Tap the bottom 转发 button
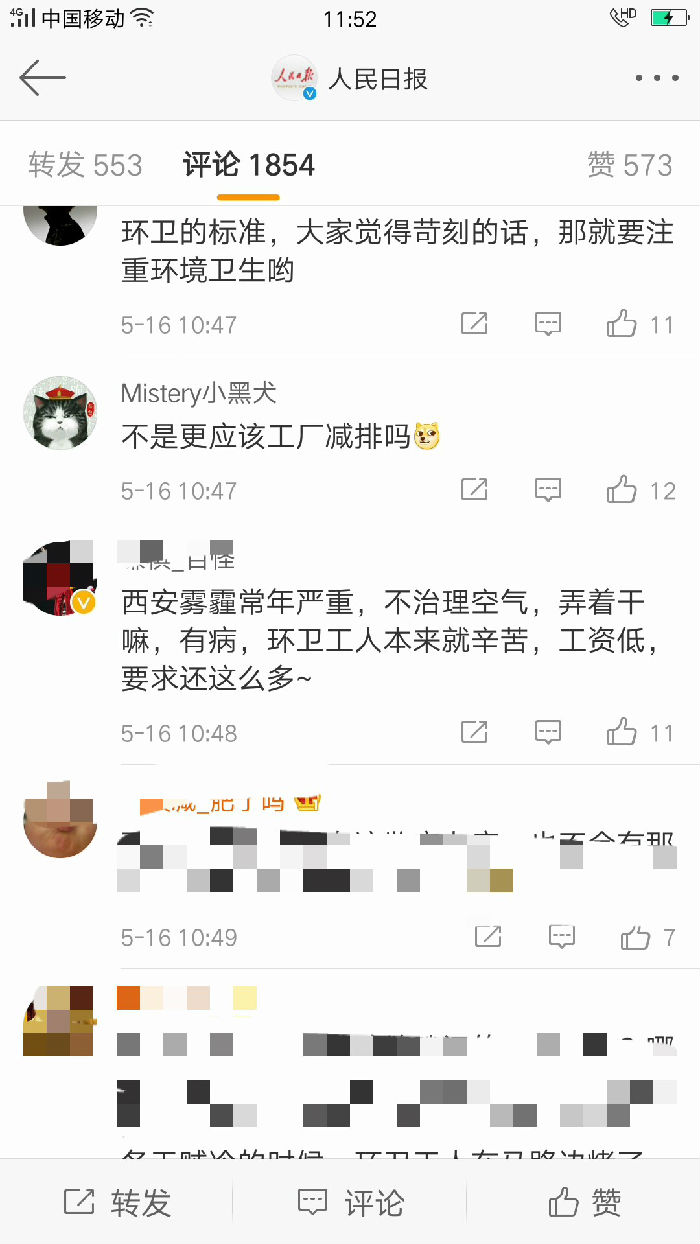 pos(118,1202)
